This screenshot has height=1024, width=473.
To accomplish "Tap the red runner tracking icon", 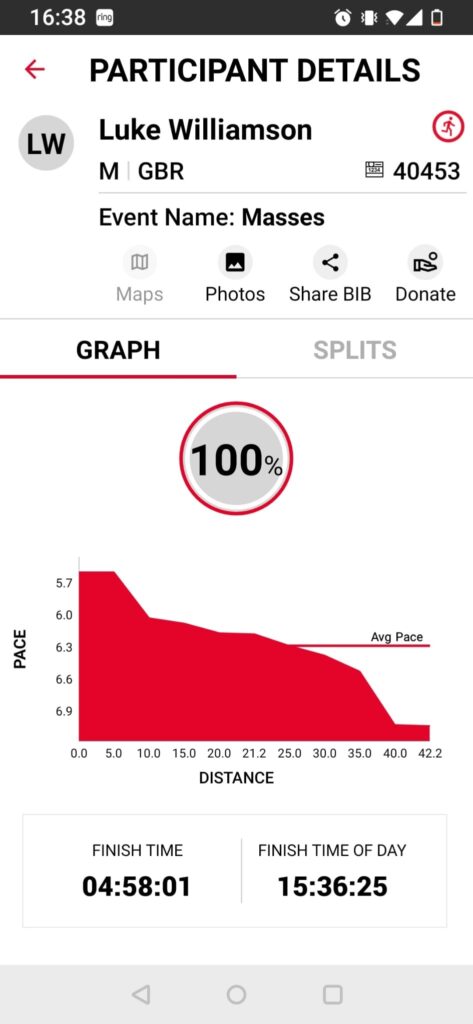I will click(x=448, y=126).
